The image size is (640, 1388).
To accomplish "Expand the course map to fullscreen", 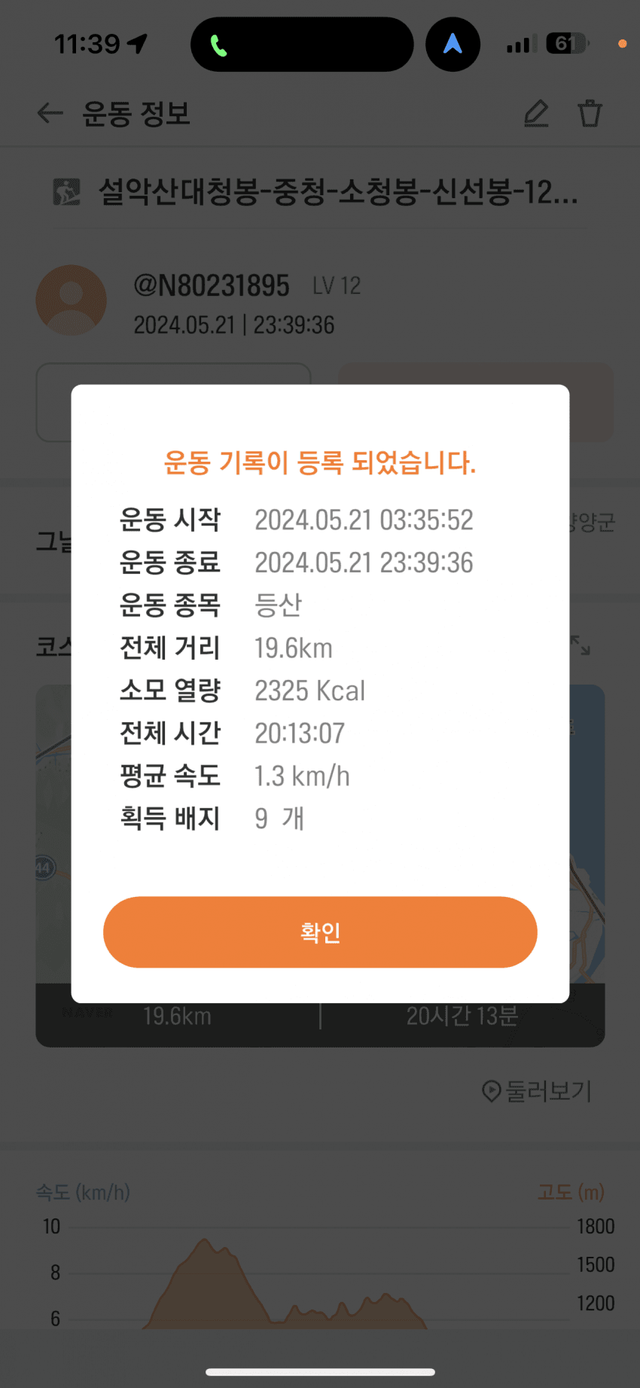I will pos(581,646).
